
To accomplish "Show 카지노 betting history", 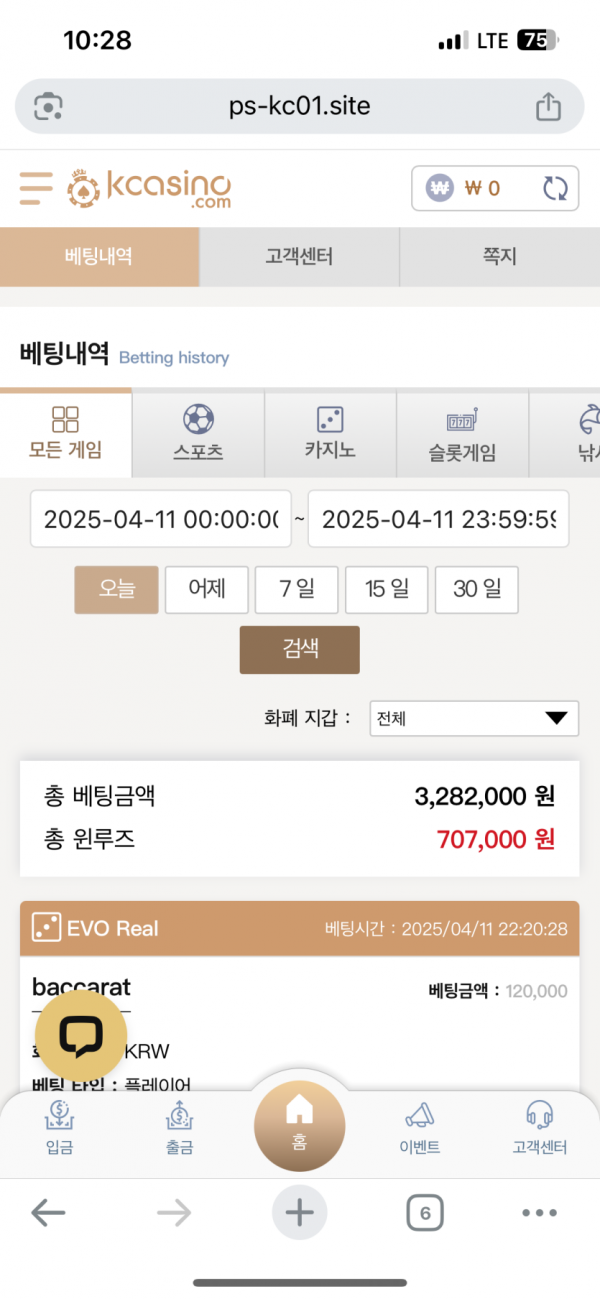I will tap(330, 433).
